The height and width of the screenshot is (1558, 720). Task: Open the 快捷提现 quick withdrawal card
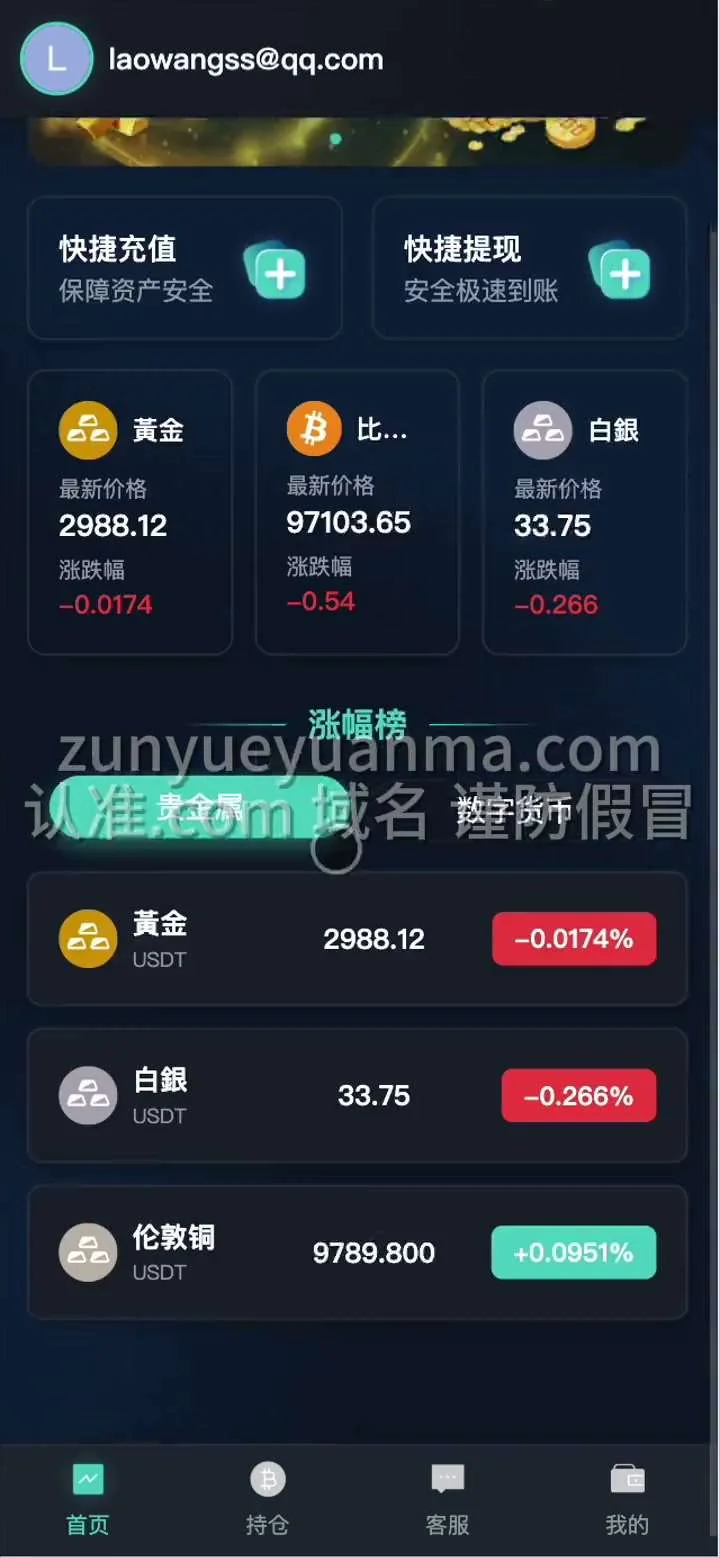coord(529,268)
